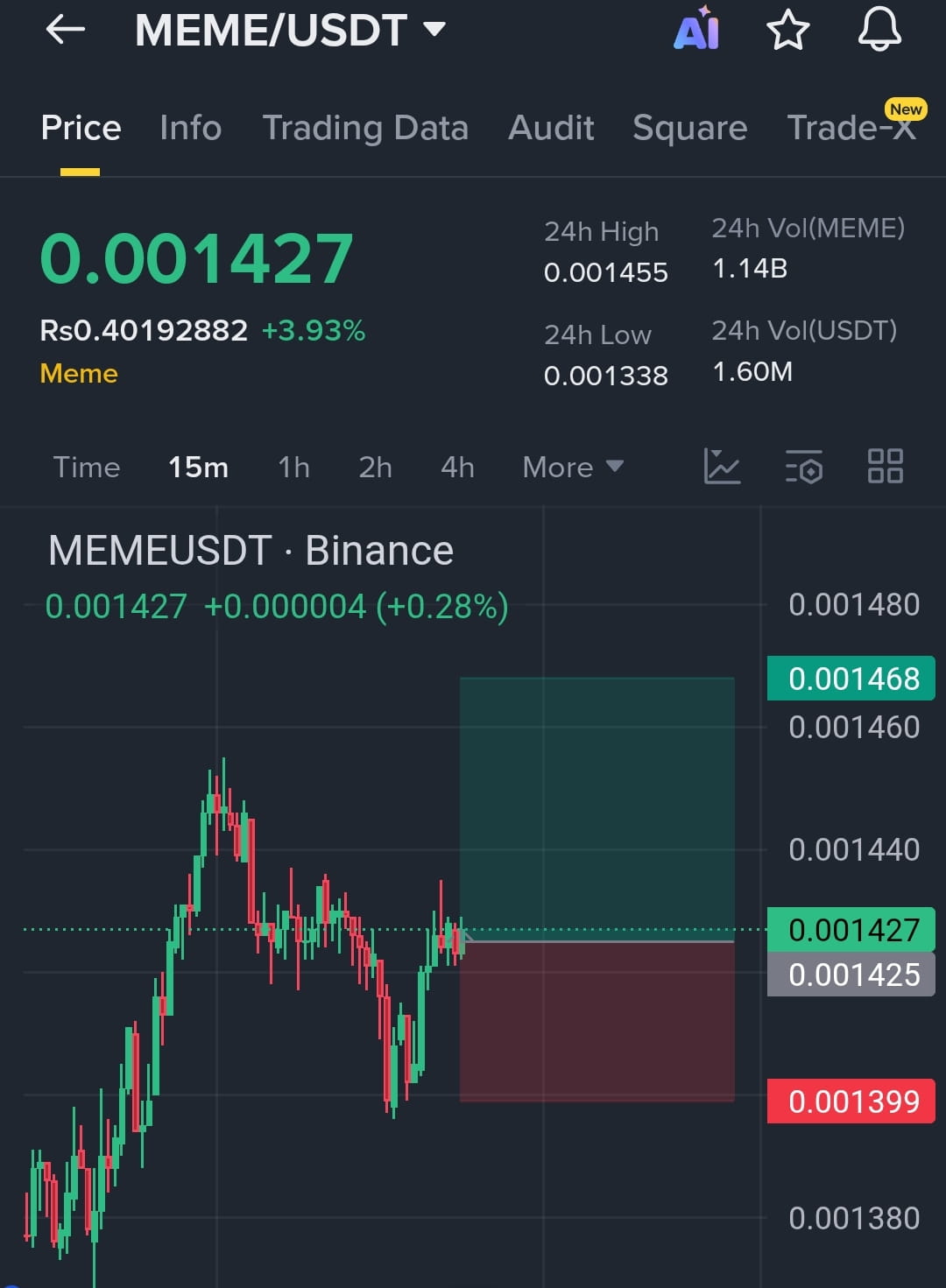This screenshot has width=946, height=1288.
Task: Open the Audit tab
Action: (x=551, y=128)
